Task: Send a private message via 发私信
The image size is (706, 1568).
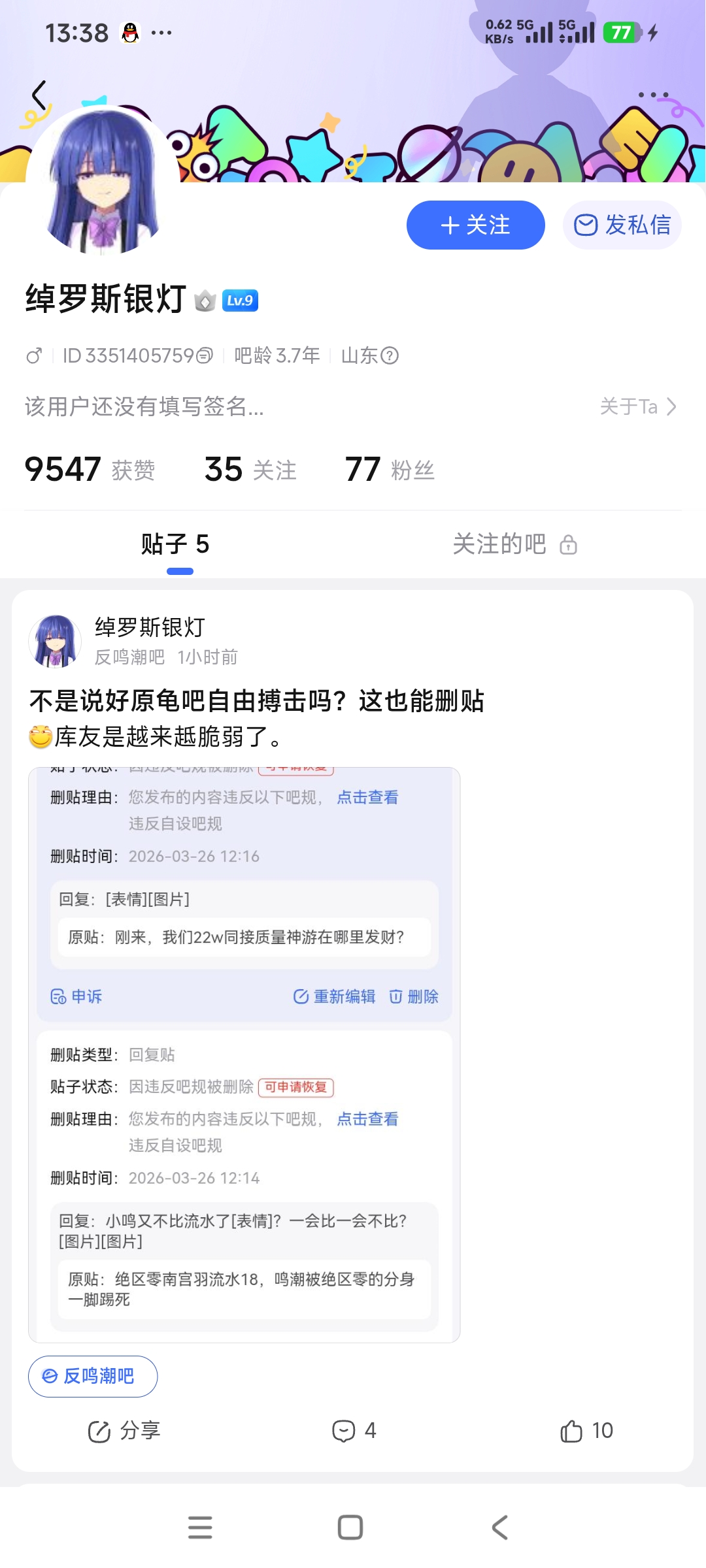Action: tap(622, 225)
